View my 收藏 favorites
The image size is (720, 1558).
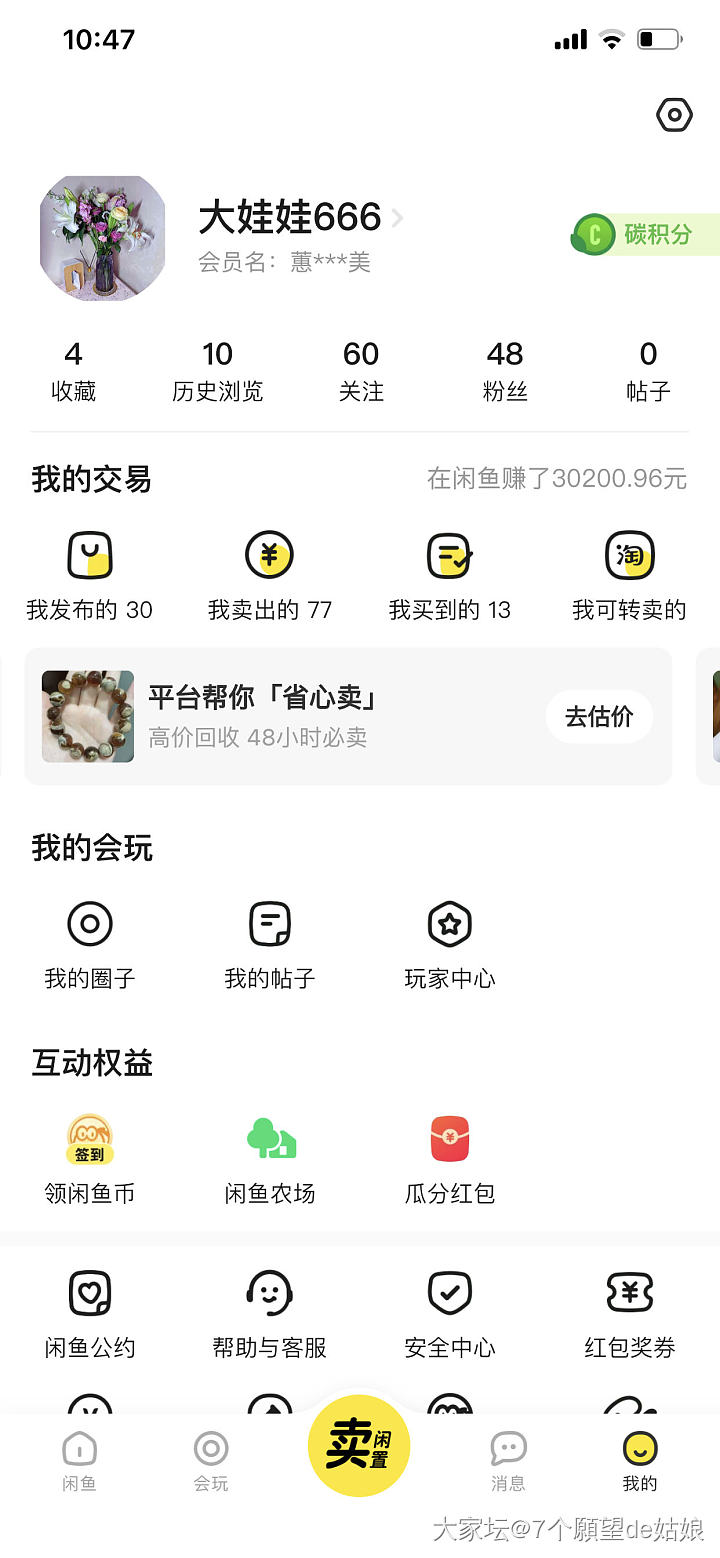click(x=73, y=370)
